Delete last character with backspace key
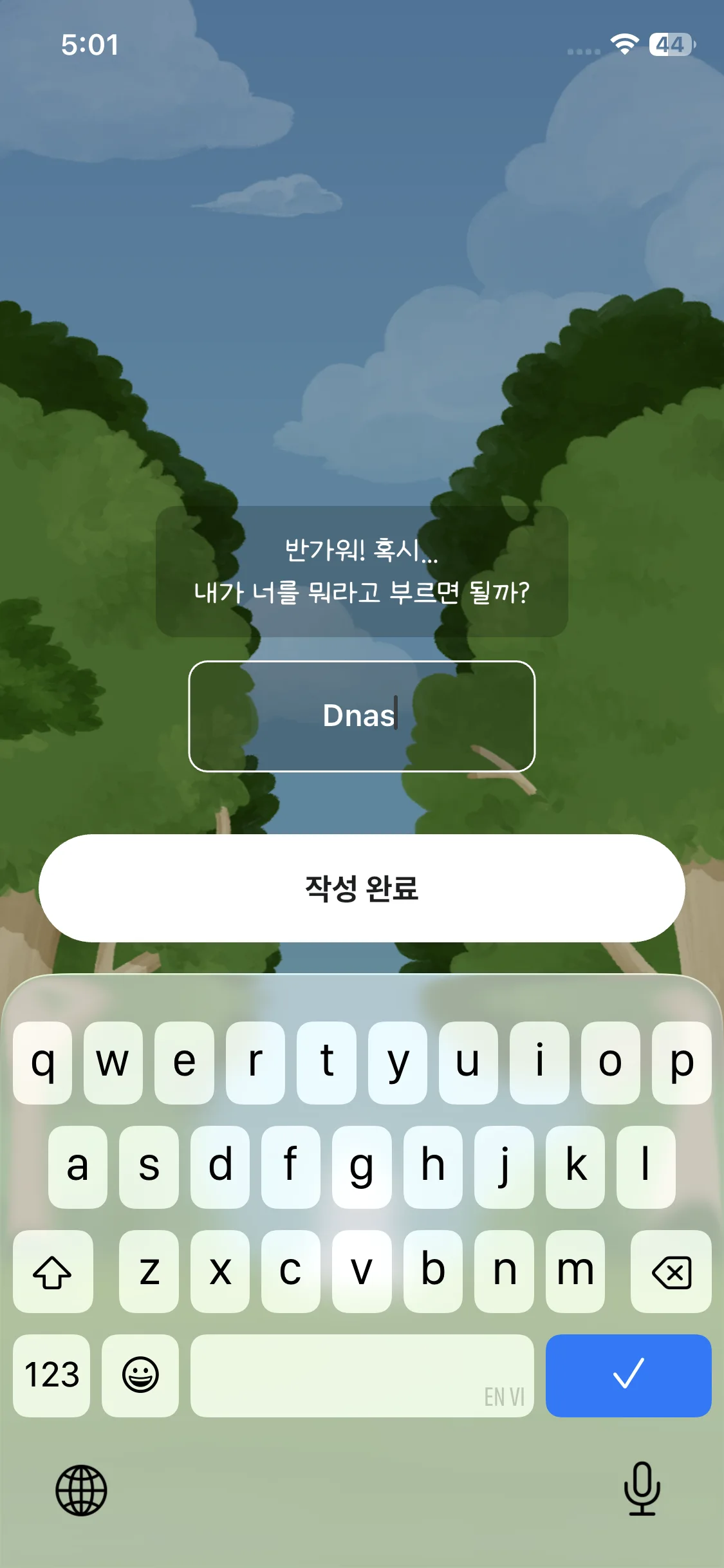 click(671, 1272)
